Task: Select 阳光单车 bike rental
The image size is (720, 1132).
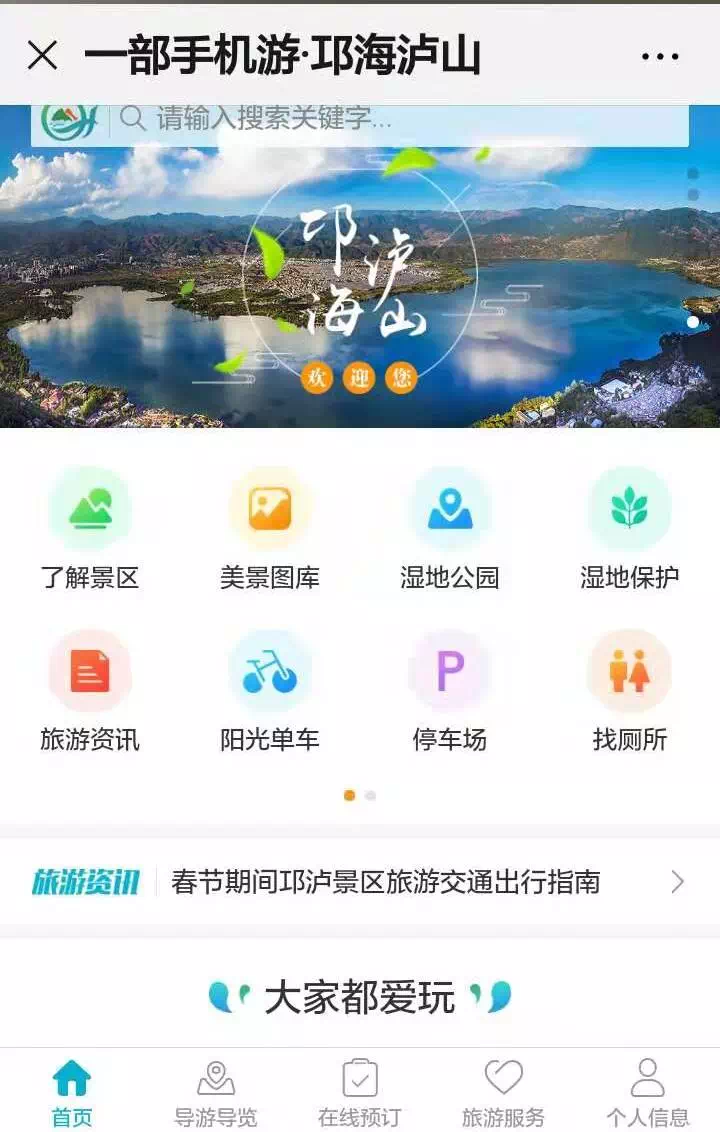Action: click(x=270, y=692)
